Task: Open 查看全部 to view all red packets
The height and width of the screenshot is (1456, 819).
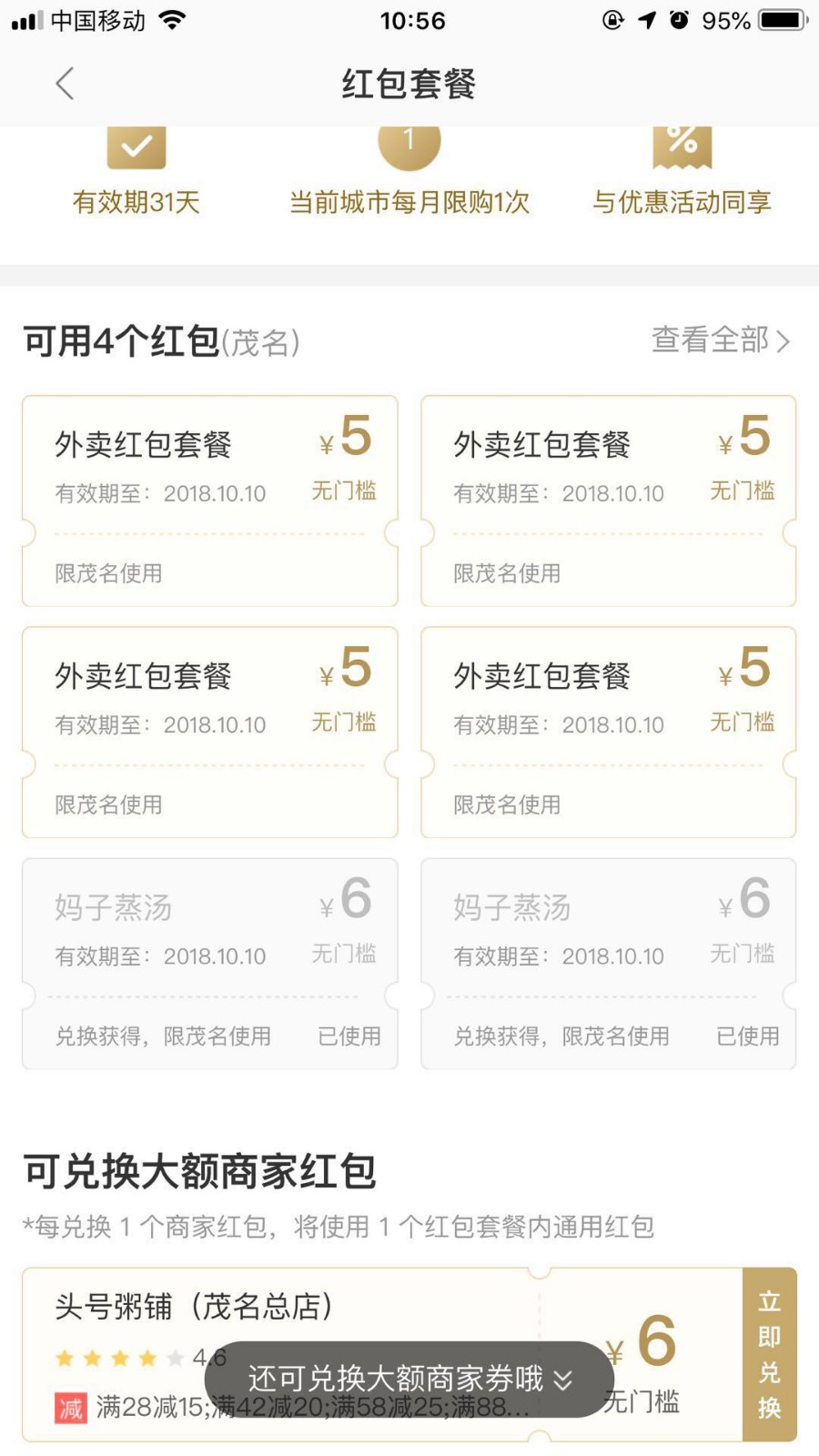Action: 721,340
